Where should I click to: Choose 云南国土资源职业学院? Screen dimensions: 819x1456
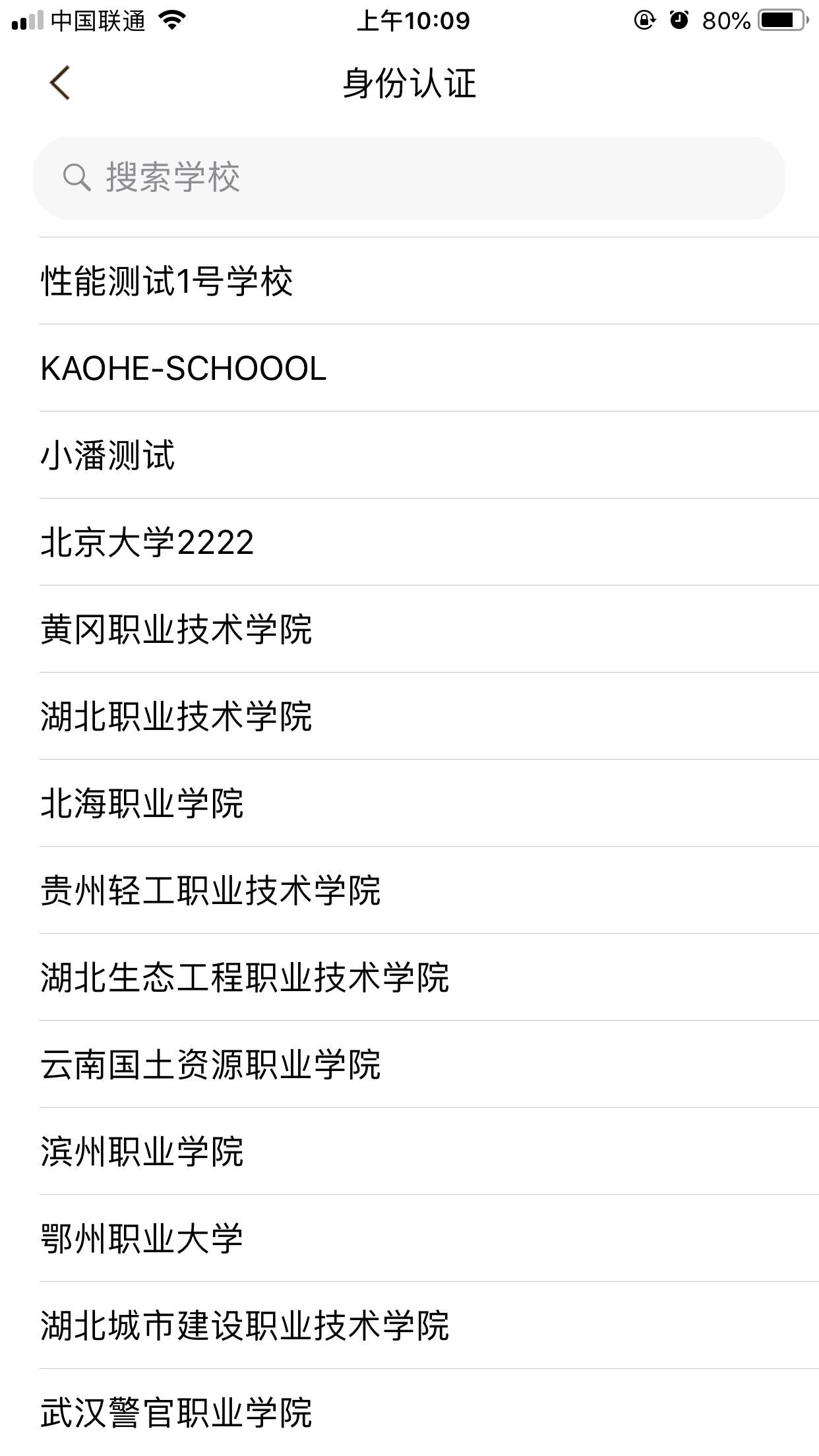[210, 1065]
